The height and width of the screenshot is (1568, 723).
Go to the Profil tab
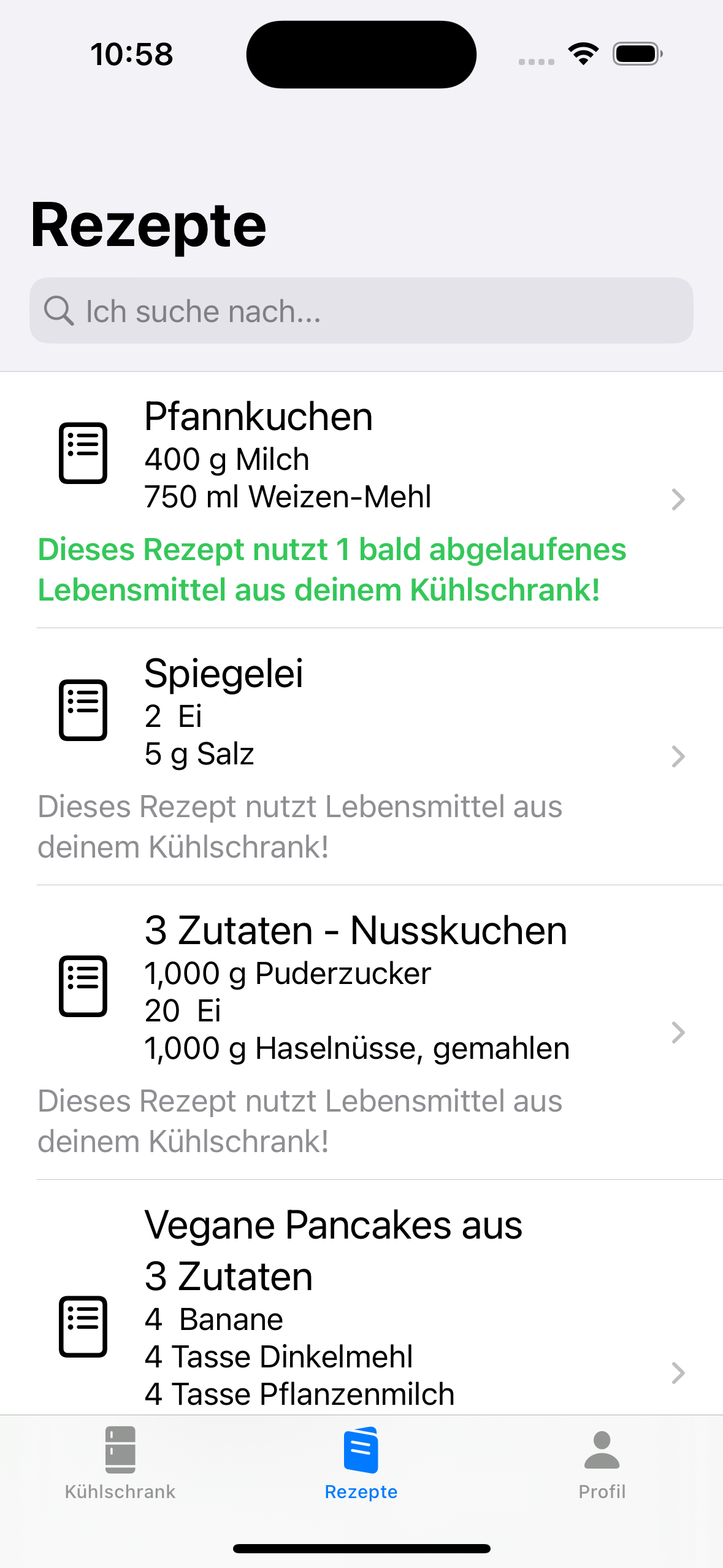[602, 1464]
